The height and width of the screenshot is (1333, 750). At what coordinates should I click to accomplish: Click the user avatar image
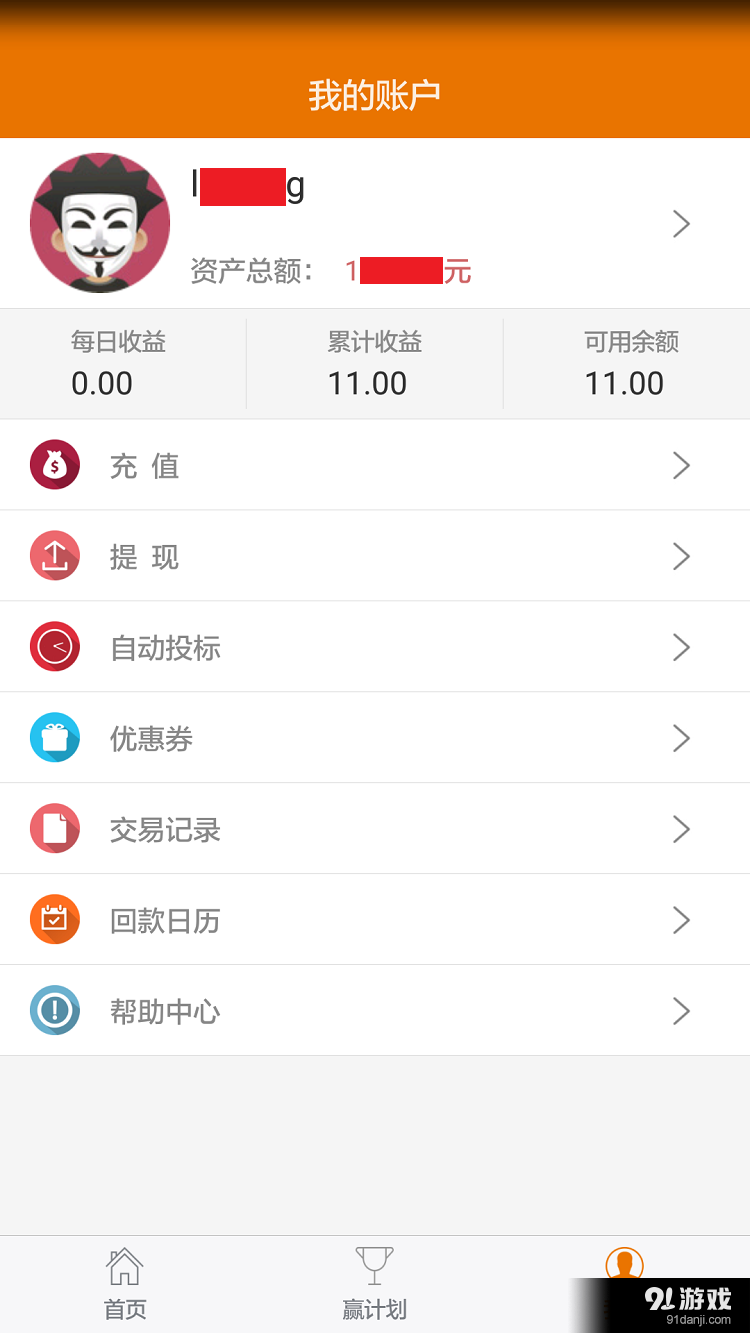tap(100, 223)
